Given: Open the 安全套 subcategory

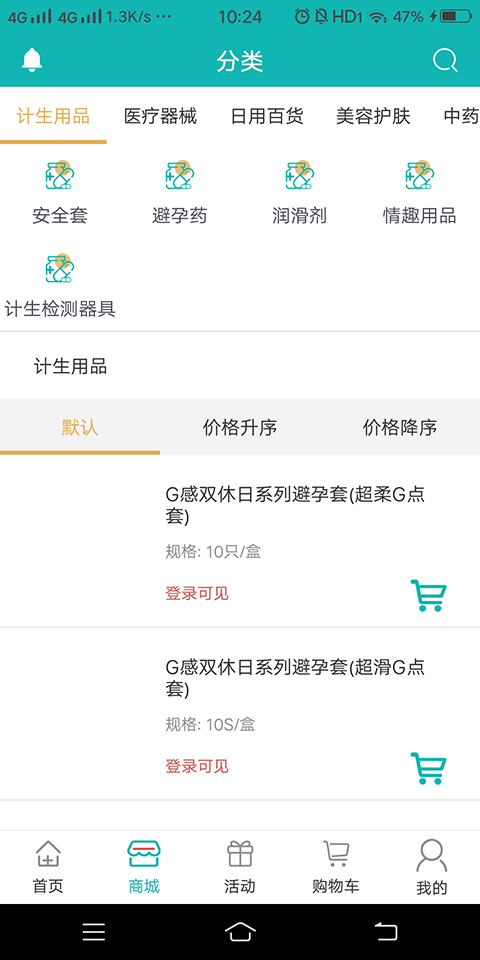Looking at the screenshot, I should 60,193.
